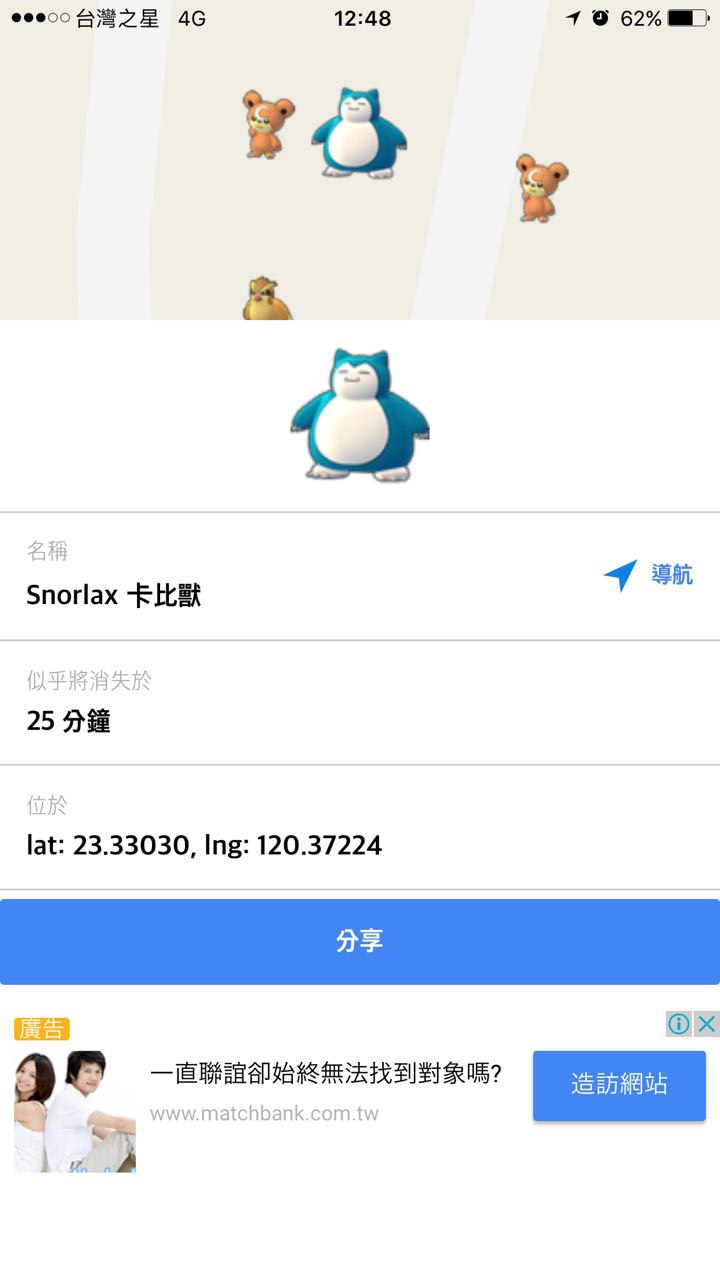Close the ad with the X icon
This screenshot has height=1280, width=720.
click(706, 1024)
